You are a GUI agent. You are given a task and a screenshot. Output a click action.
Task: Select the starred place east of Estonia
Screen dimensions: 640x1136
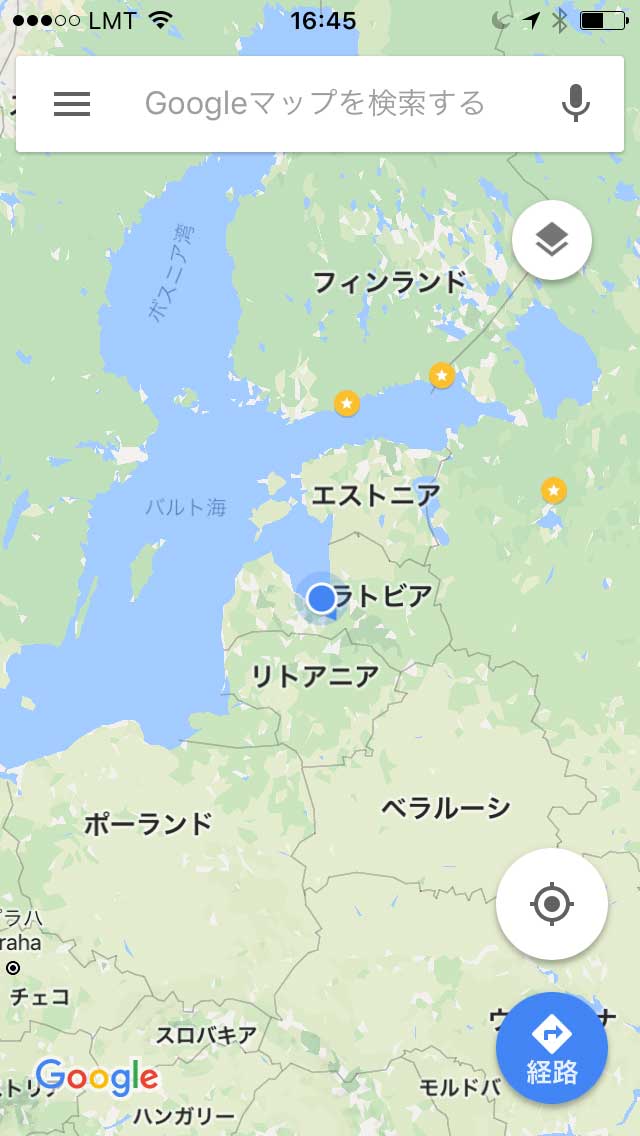tap(554, 490)
